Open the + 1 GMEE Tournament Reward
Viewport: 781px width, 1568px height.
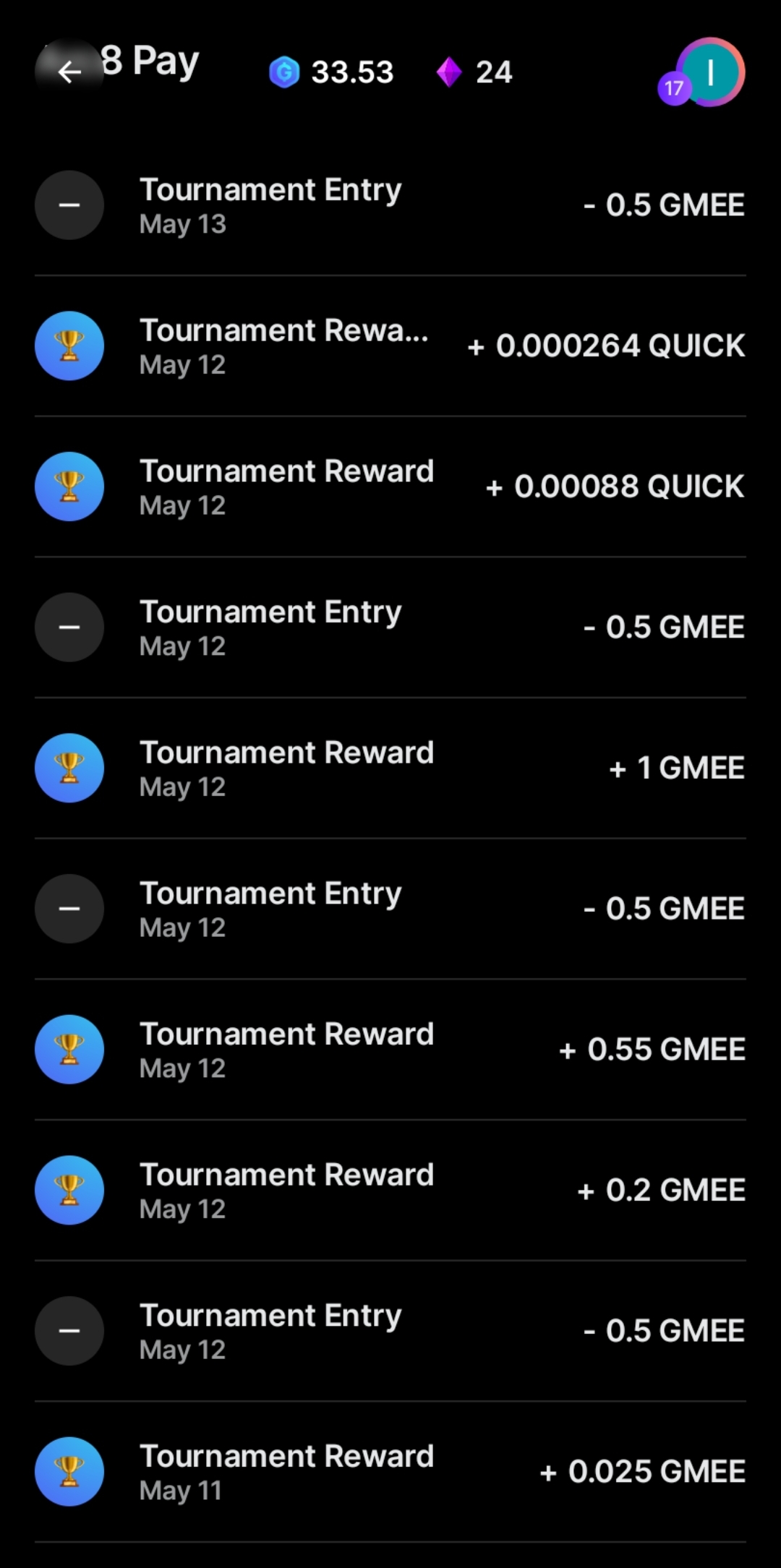[390, 768]
